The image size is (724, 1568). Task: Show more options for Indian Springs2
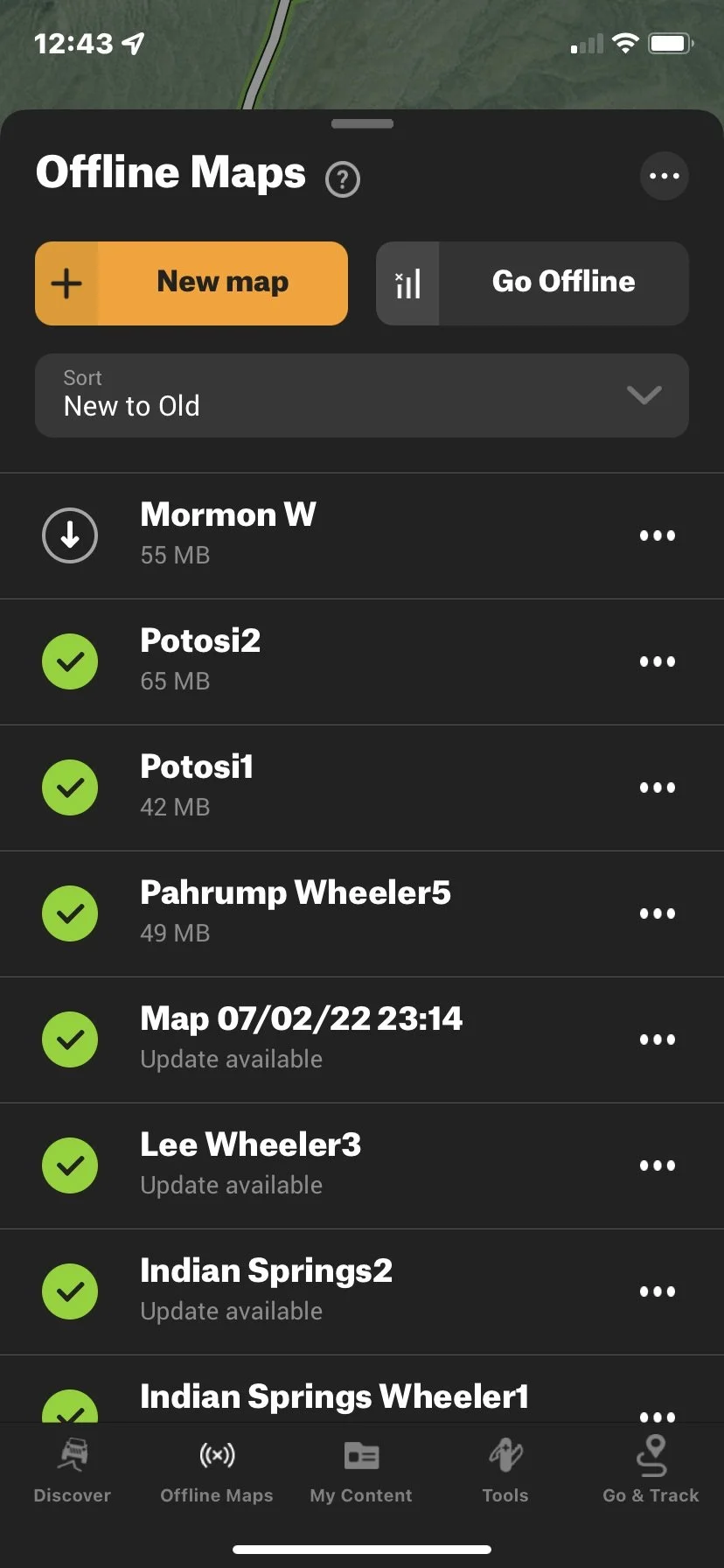coord(658,1291)
